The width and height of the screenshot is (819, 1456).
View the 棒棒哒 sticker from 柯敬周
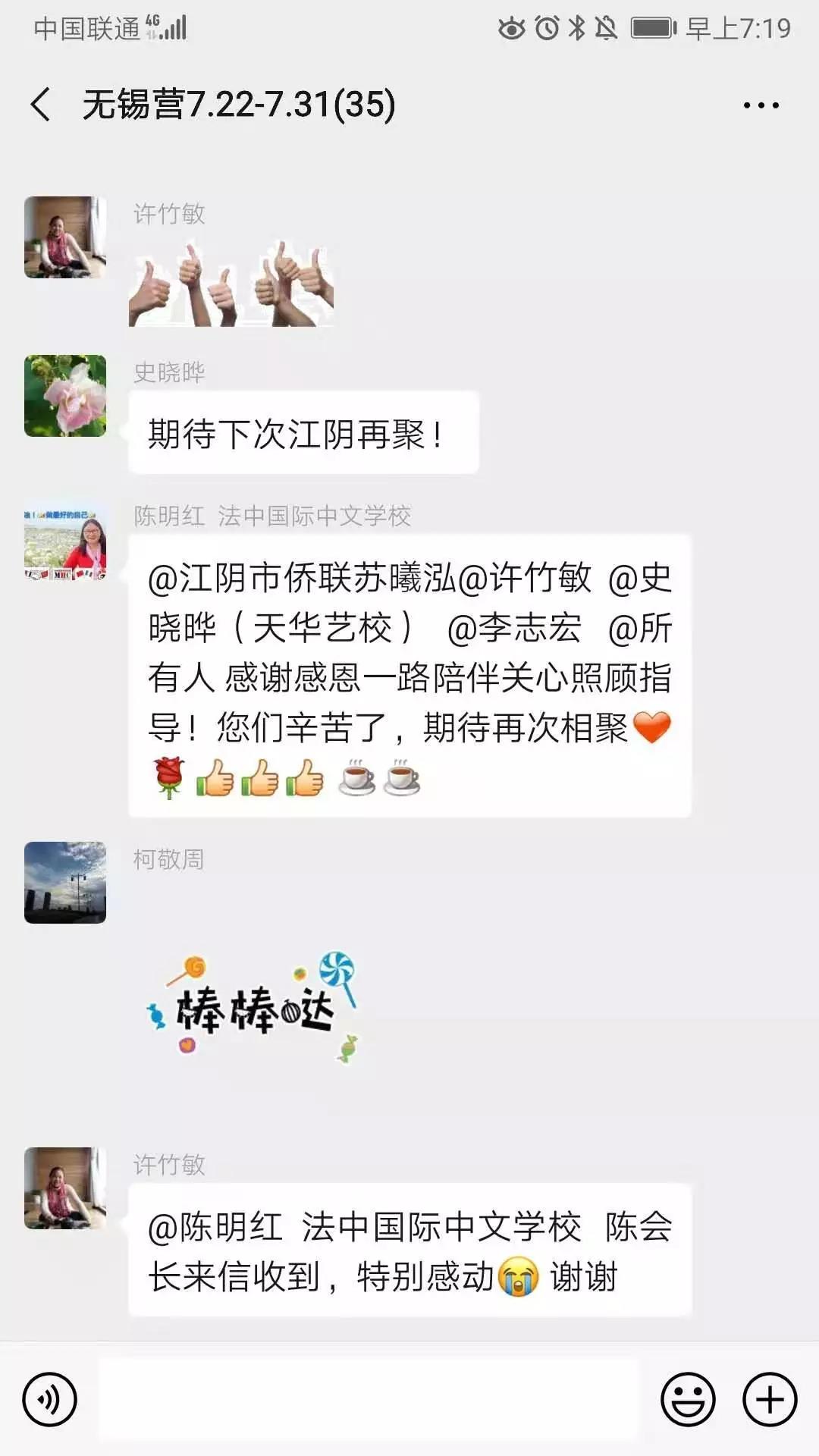(x=254, y=1006)
